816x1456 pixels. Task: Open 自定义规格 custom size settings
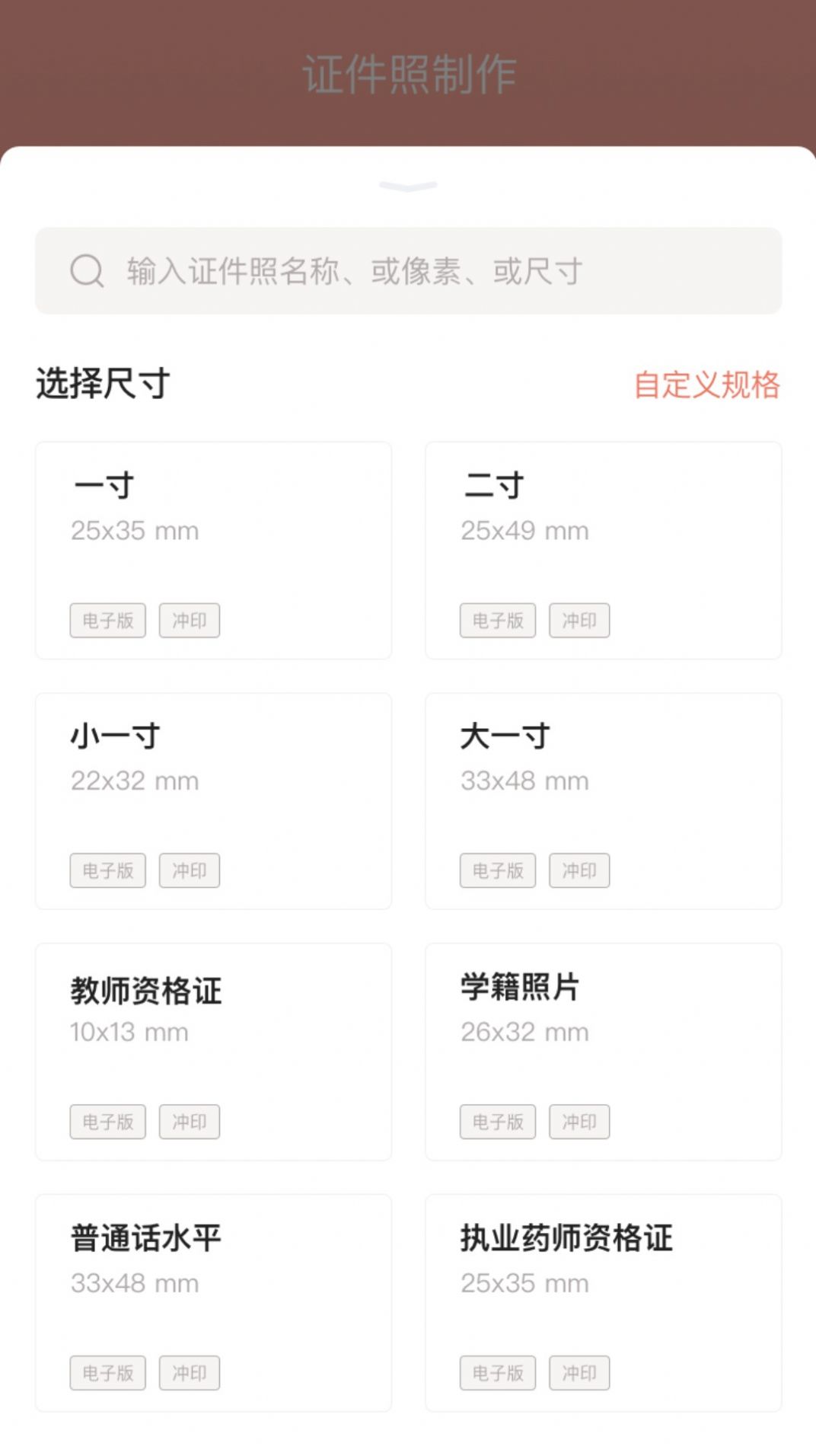707,386
